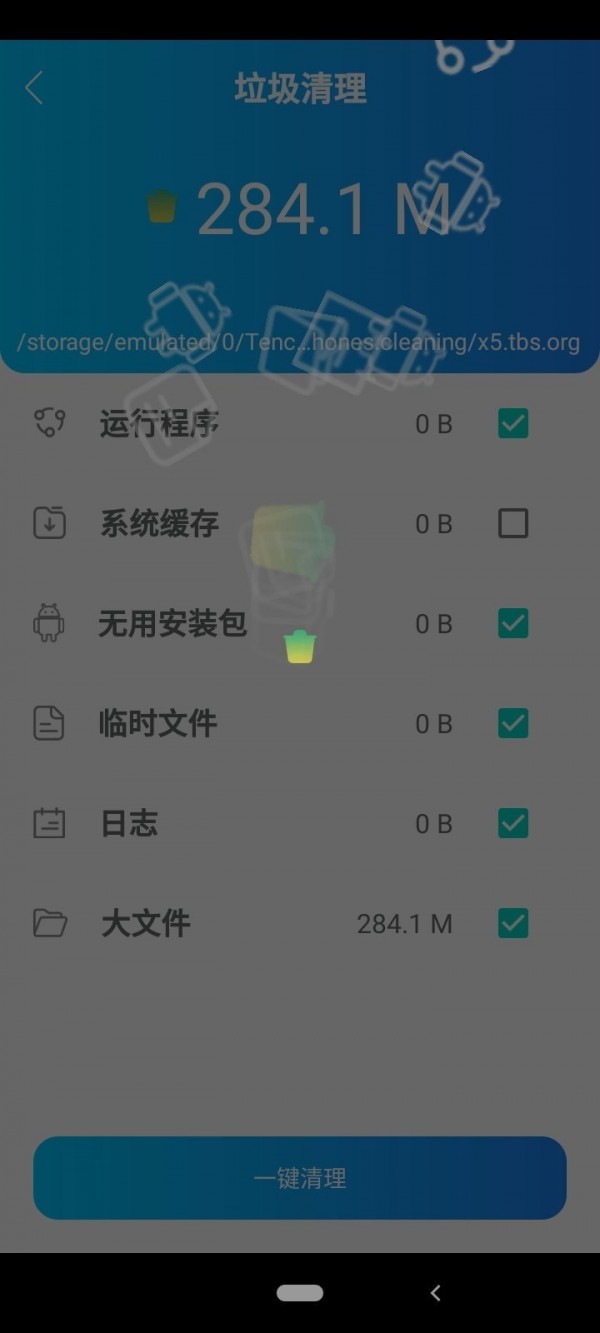
Task: Tap the system home pill
Action: [300, 1293]
